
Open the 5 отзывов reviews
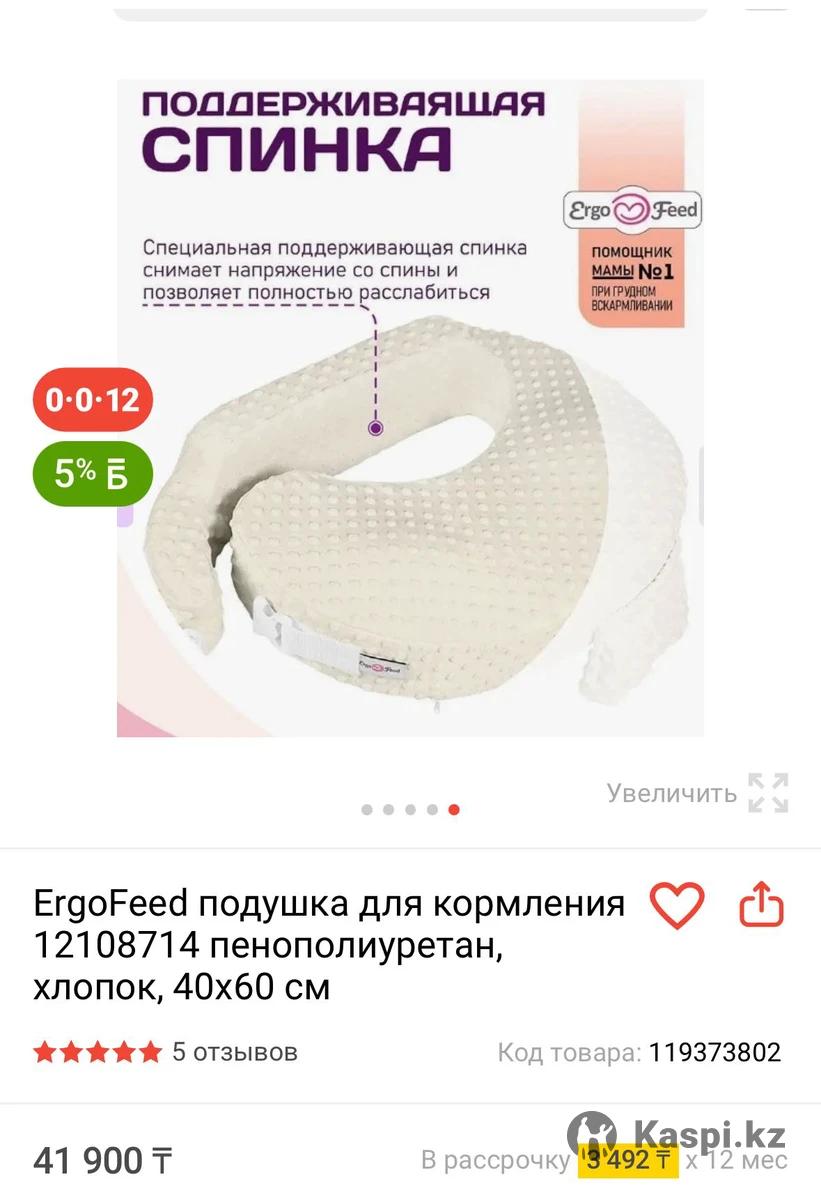click(x=234, y=1052)
